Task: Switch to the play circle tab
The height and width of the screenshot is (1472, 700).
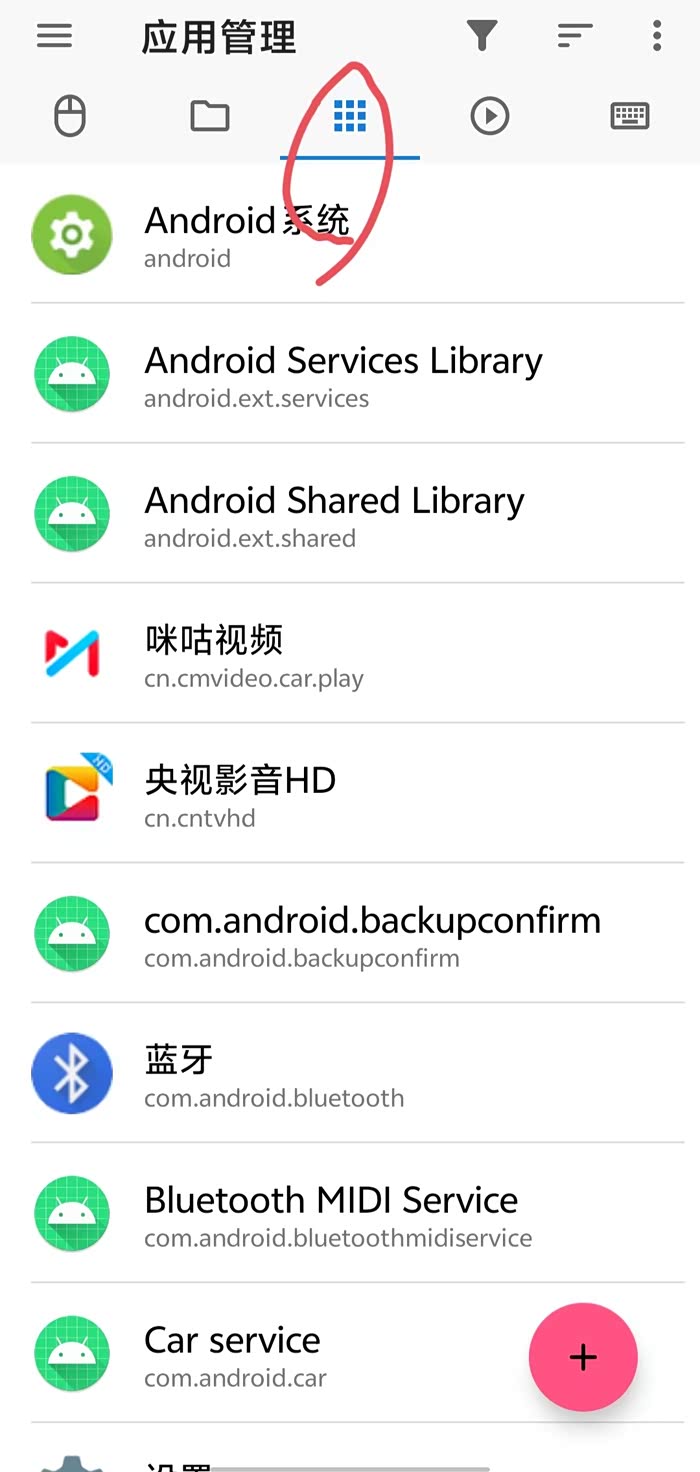Action: (x=490, y=117)
